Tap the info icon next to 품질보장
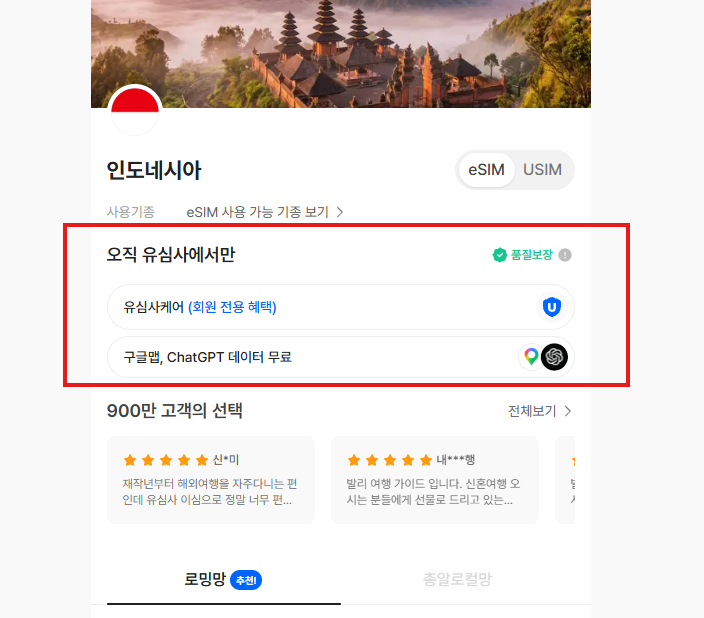Viewport: 704px width, 618px height. tap(565, 255)
